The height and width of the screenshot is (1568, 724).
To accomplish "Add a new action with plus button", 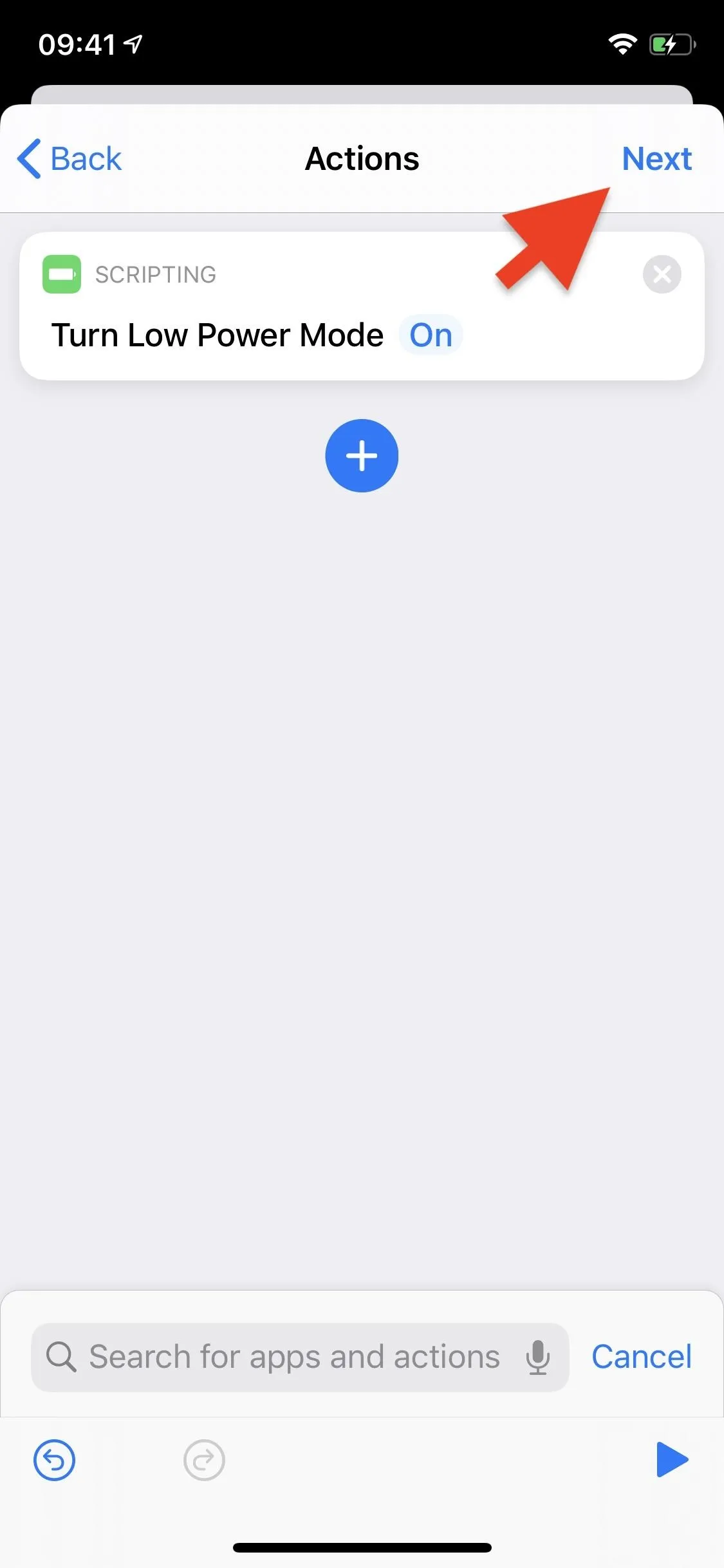I will click(x=362, y=456).
